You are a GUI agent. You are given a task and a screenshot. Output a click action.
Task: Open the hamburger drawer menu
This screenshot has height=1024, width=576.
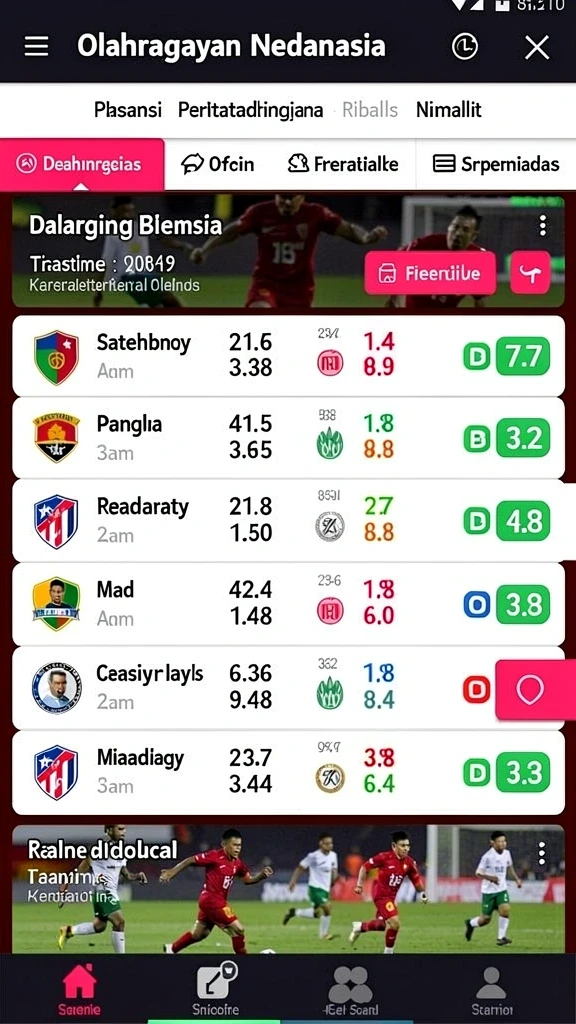coord(37,47)
